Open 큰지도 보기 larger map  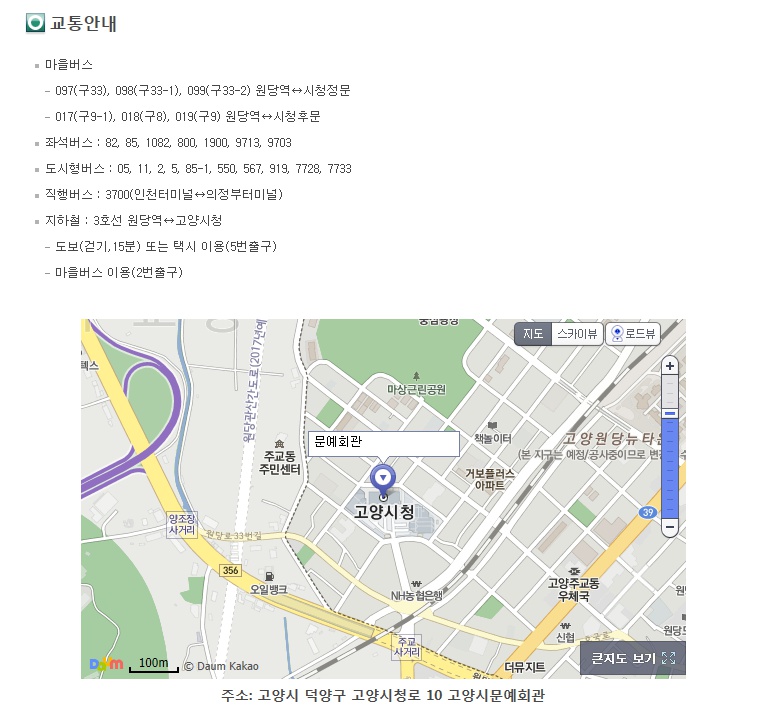633,658
